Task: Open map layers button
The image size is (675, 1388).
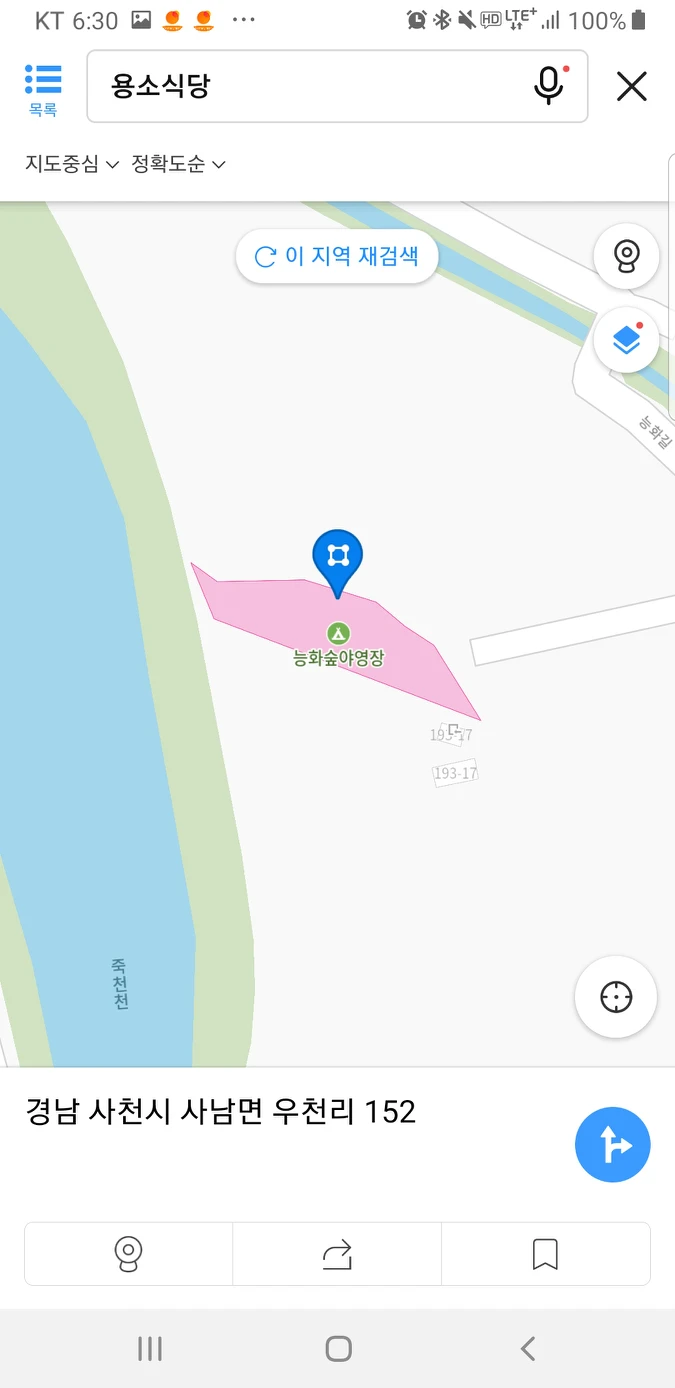Action: coord(626,340)
